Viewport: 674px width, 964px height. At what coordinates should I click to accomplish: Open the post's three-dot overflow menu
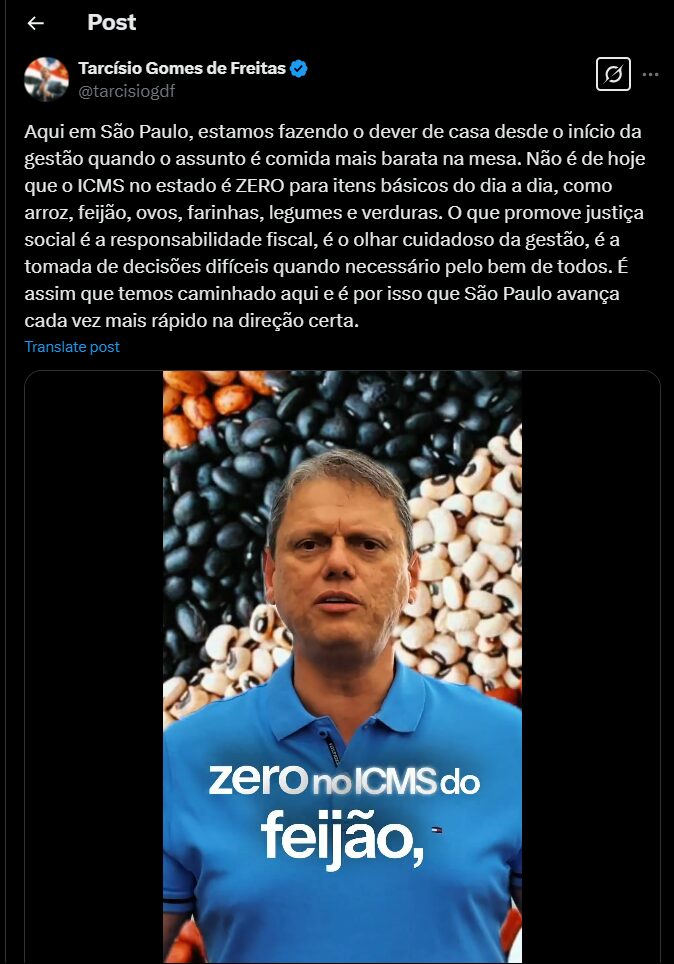tap(651, 74)
